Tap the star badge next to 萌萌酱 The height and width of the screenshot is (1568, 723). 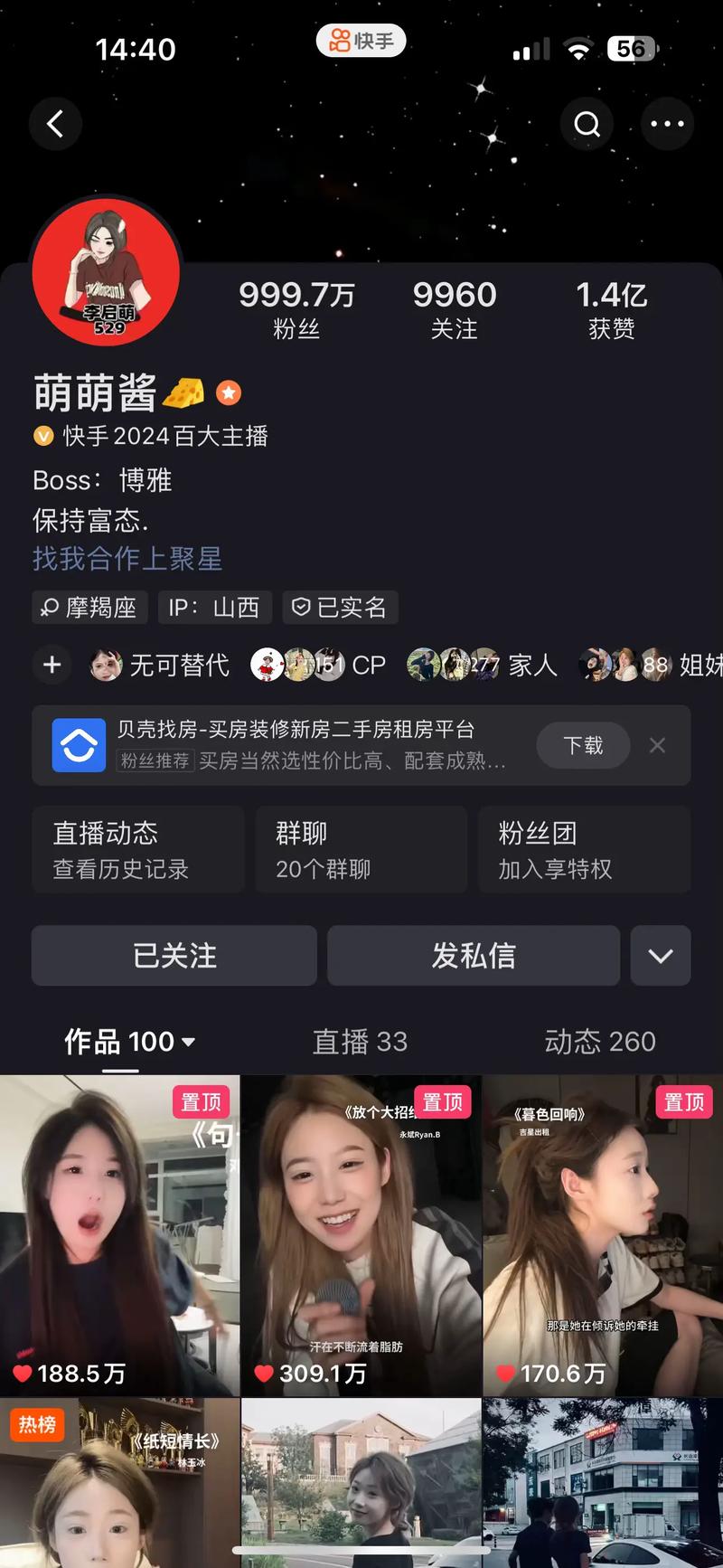pyautogui.click(x=230, y=392)
